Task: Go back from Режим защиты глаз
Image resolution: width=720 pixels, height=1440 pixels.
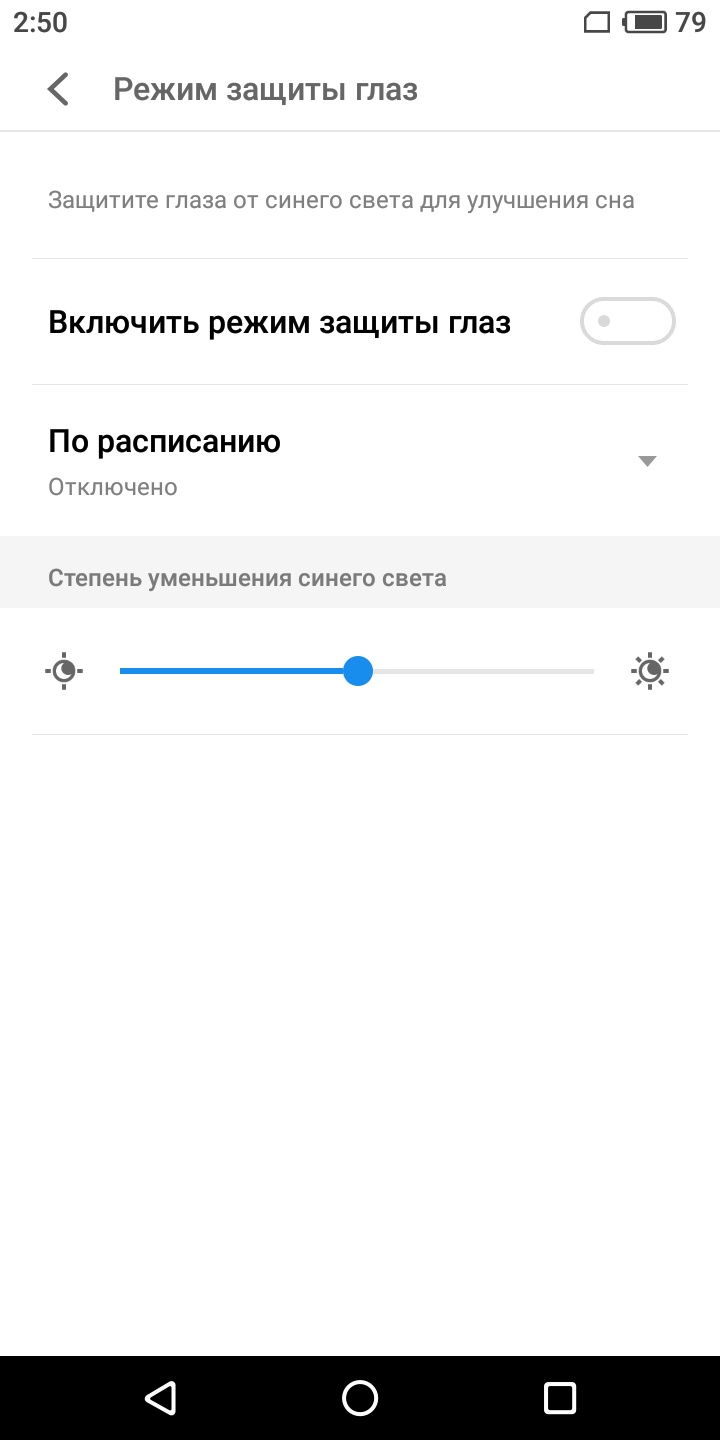Action: [58, 90]
